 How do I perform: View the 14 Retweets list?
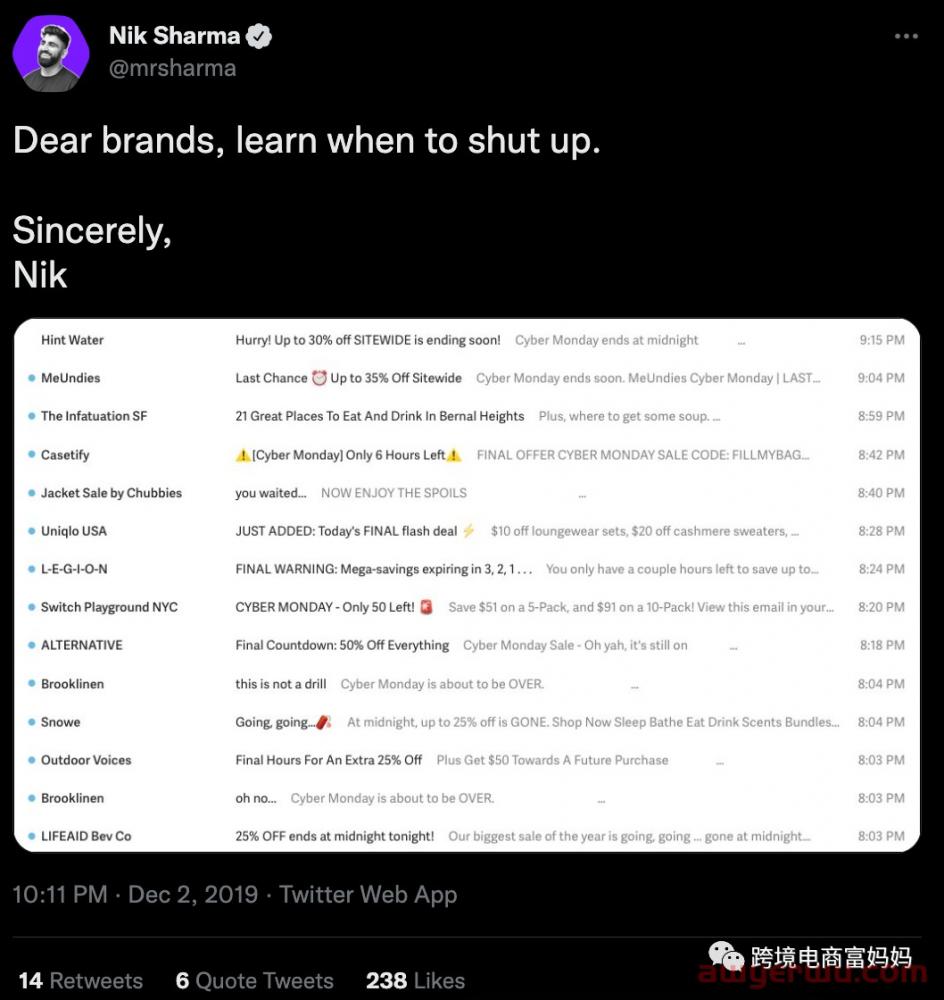pos(81,981)
